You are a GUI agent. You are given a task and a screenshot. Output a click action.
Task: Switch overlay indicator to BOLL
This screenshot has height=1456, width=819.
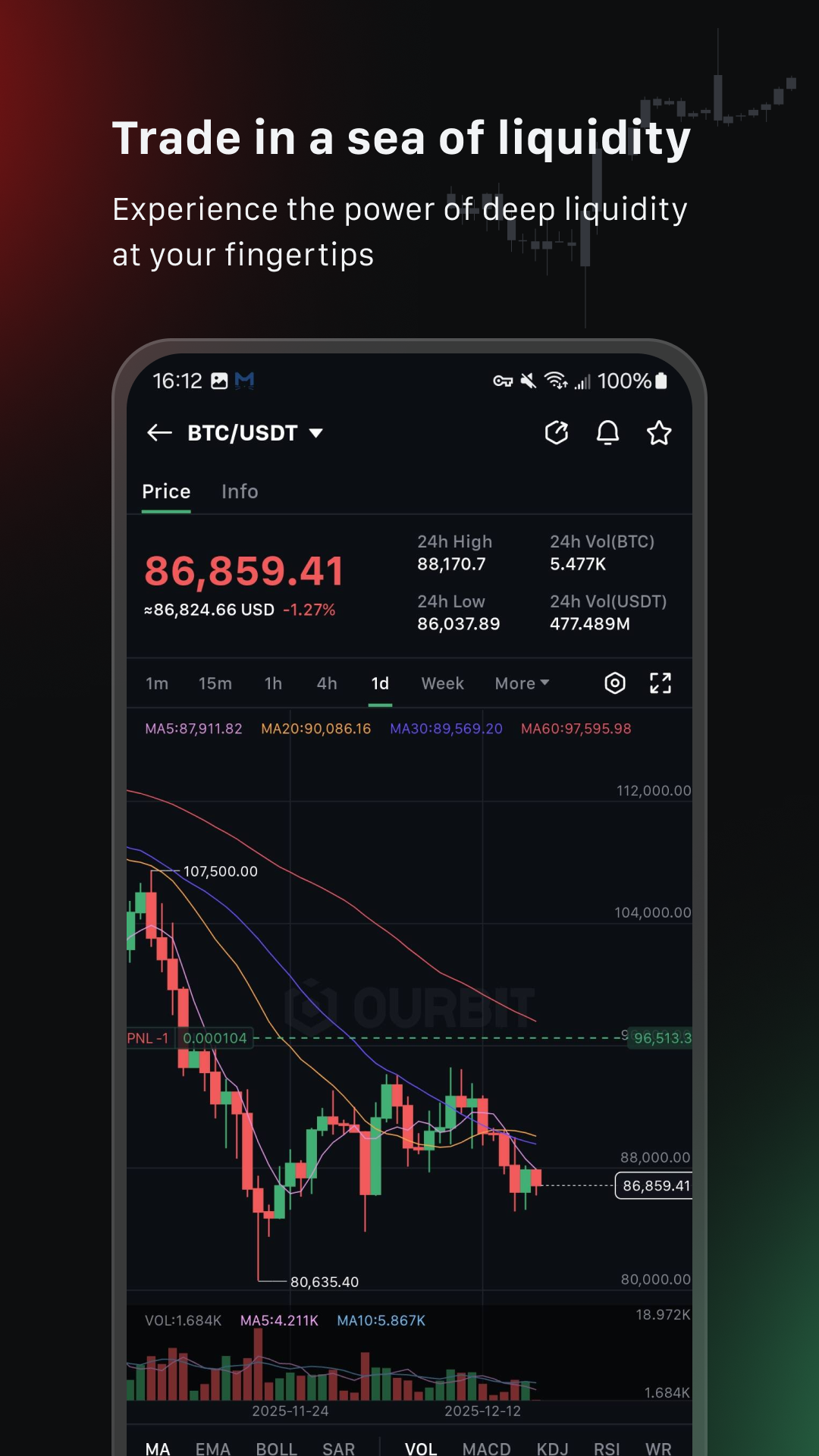[x=277, y=1445]
